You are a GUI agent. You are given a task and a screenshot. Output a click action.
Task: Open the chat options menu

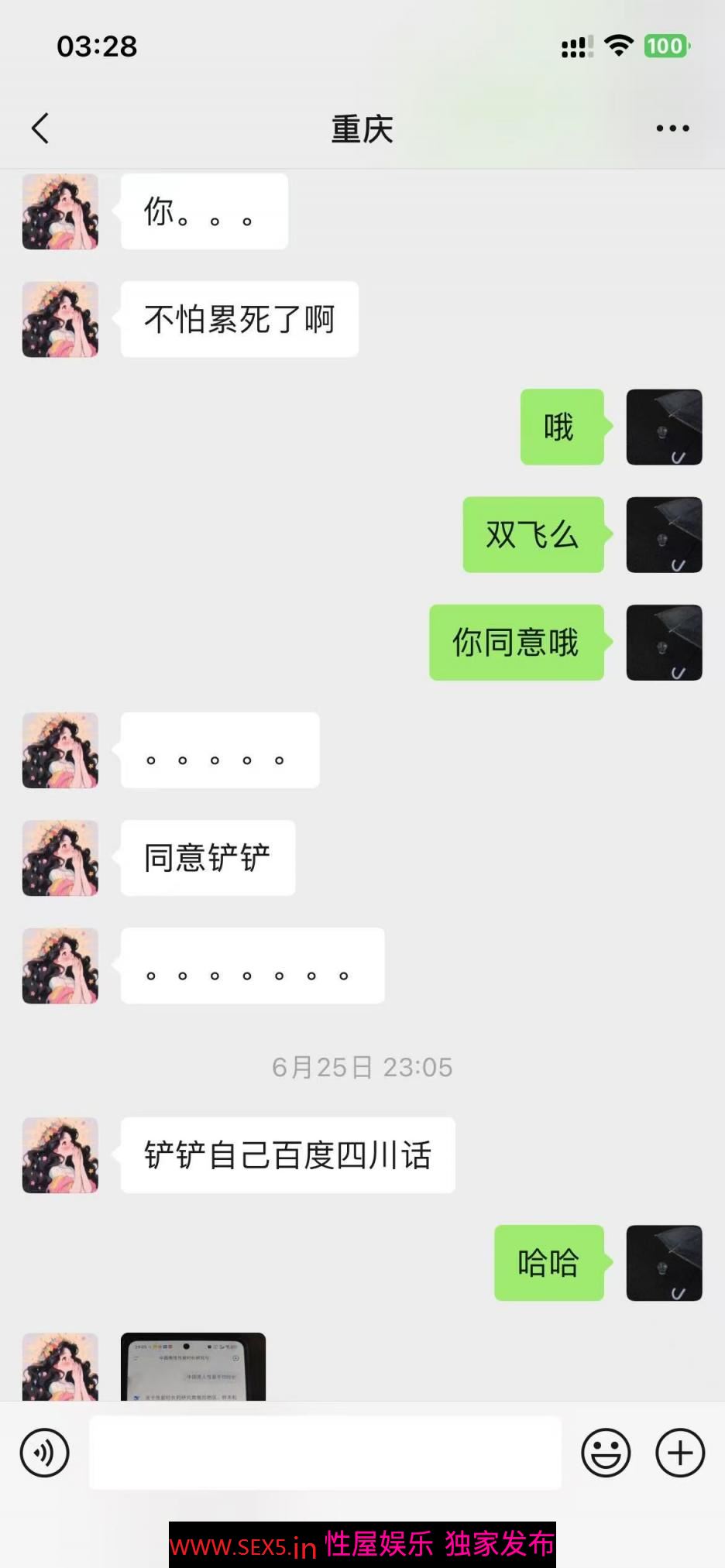[x=672, y=129]
